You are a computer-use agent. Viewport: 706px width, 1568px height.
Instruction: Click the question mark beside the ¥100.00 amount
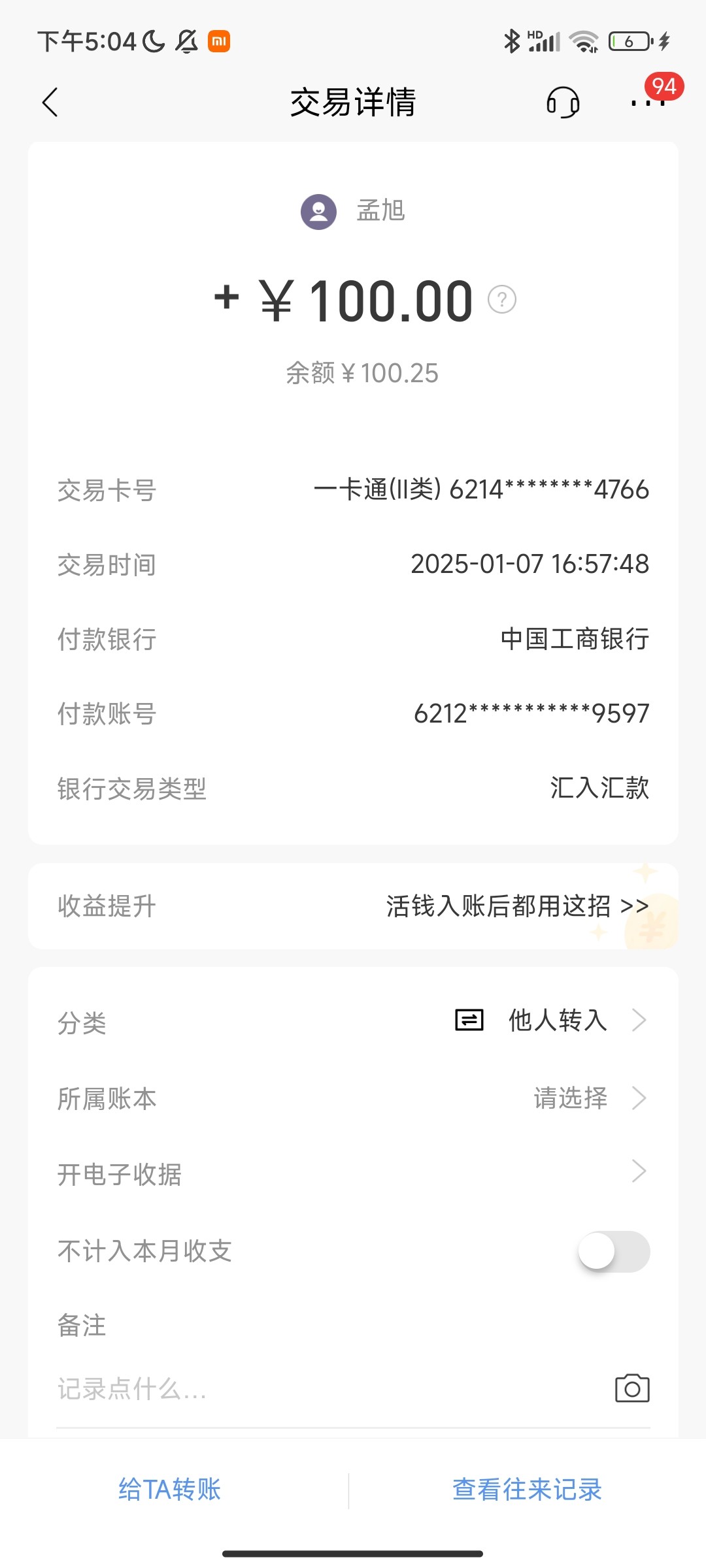[x=501, y=301]
